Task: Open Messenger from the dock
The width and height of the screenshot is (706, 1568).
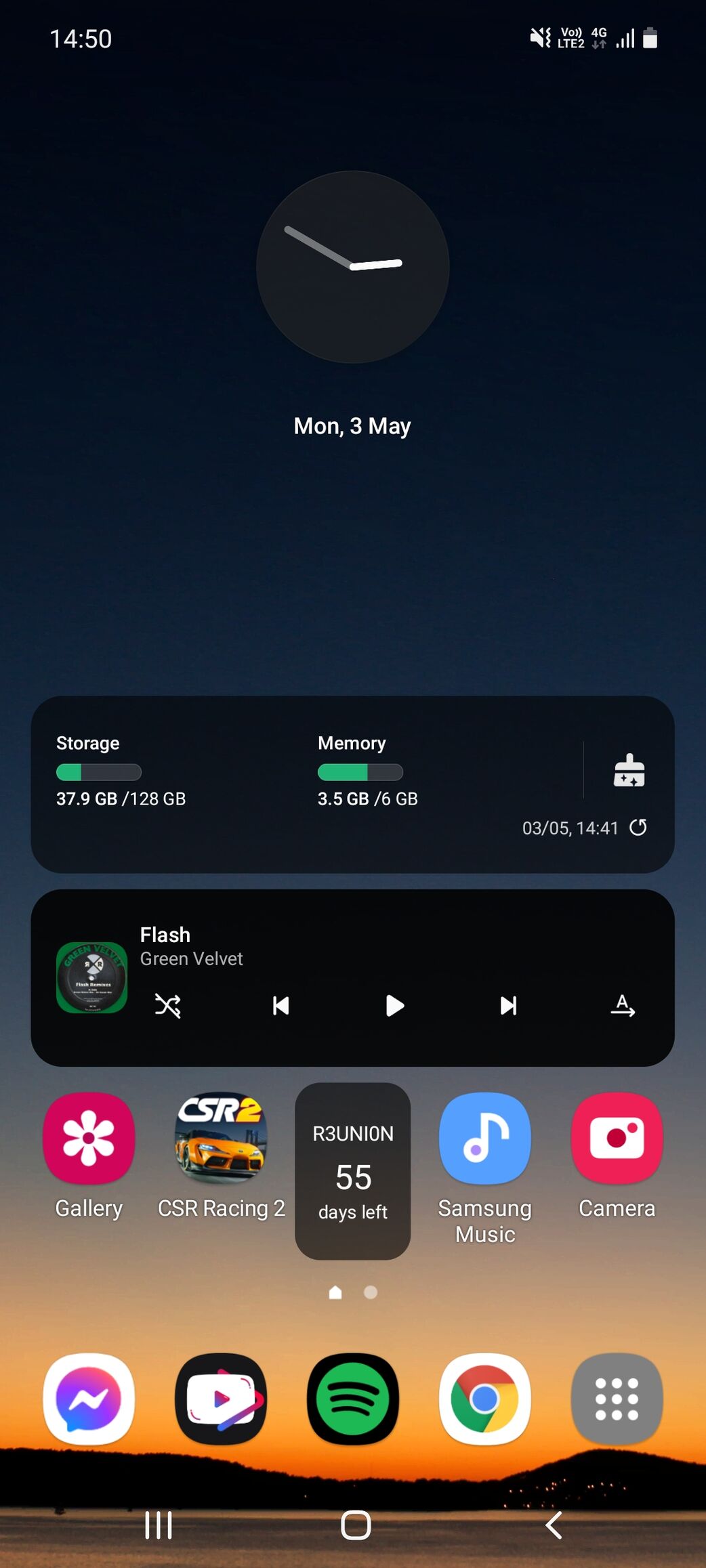Action: tap(89, 1399)
